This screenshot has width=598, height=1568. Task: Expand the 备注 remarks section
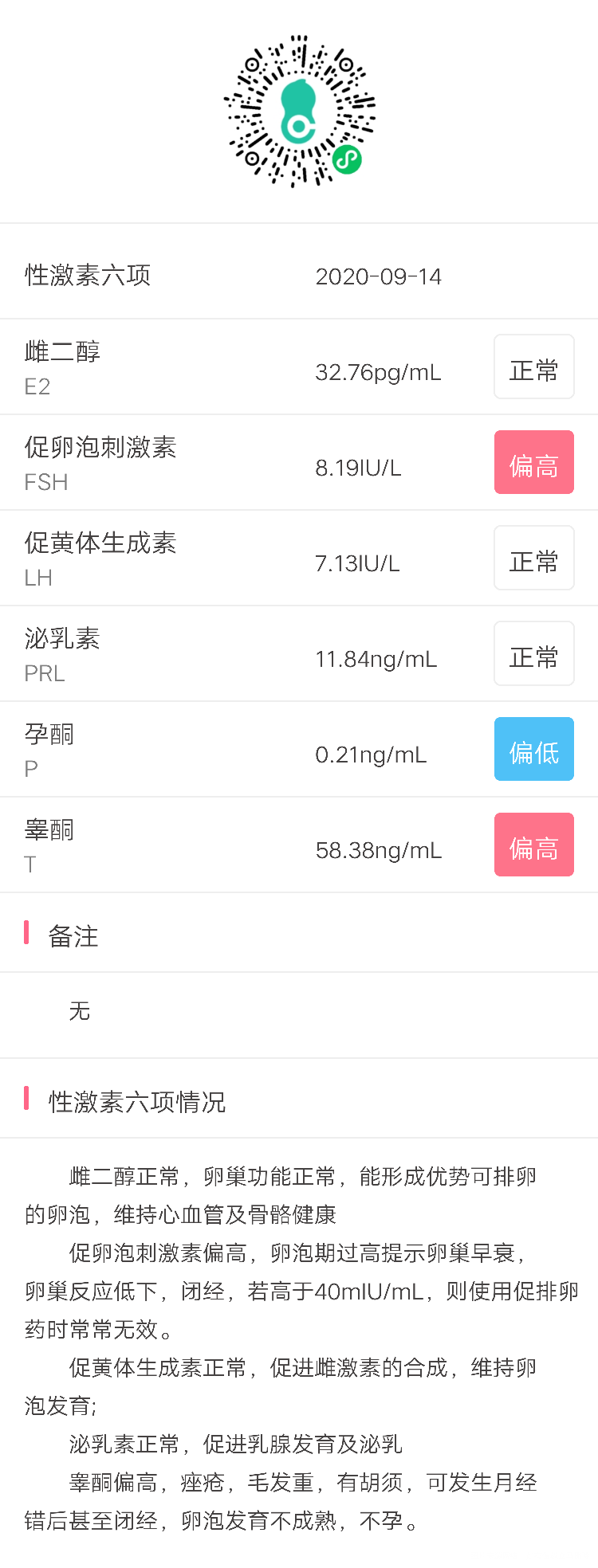(x=72, y=935)
